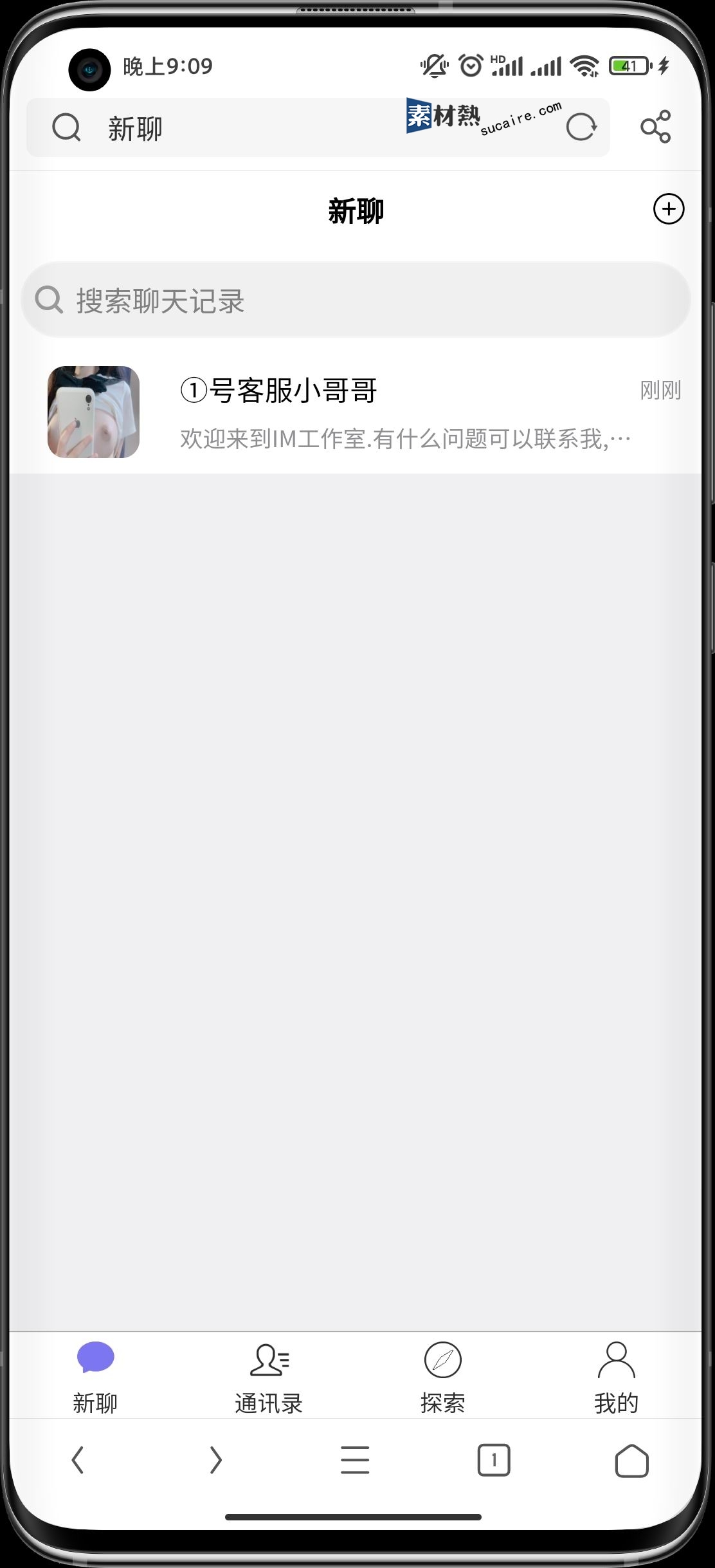Screen dimensions: 715x1568
Task: Tap the browser address bar showing 新聊
Action: point(257,128)
